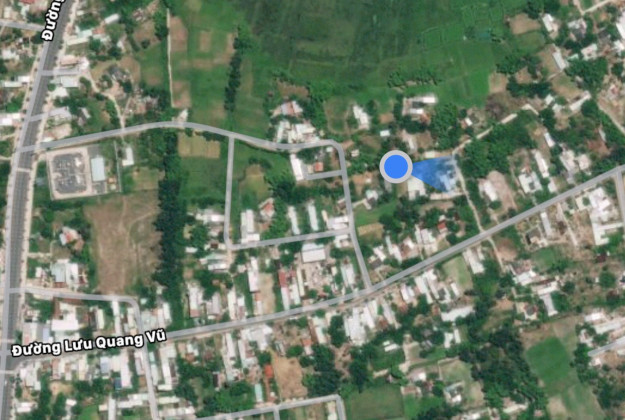The image size is (625, 420).
Task: Tap the blue current location dot
Action: tap(397, 166)
